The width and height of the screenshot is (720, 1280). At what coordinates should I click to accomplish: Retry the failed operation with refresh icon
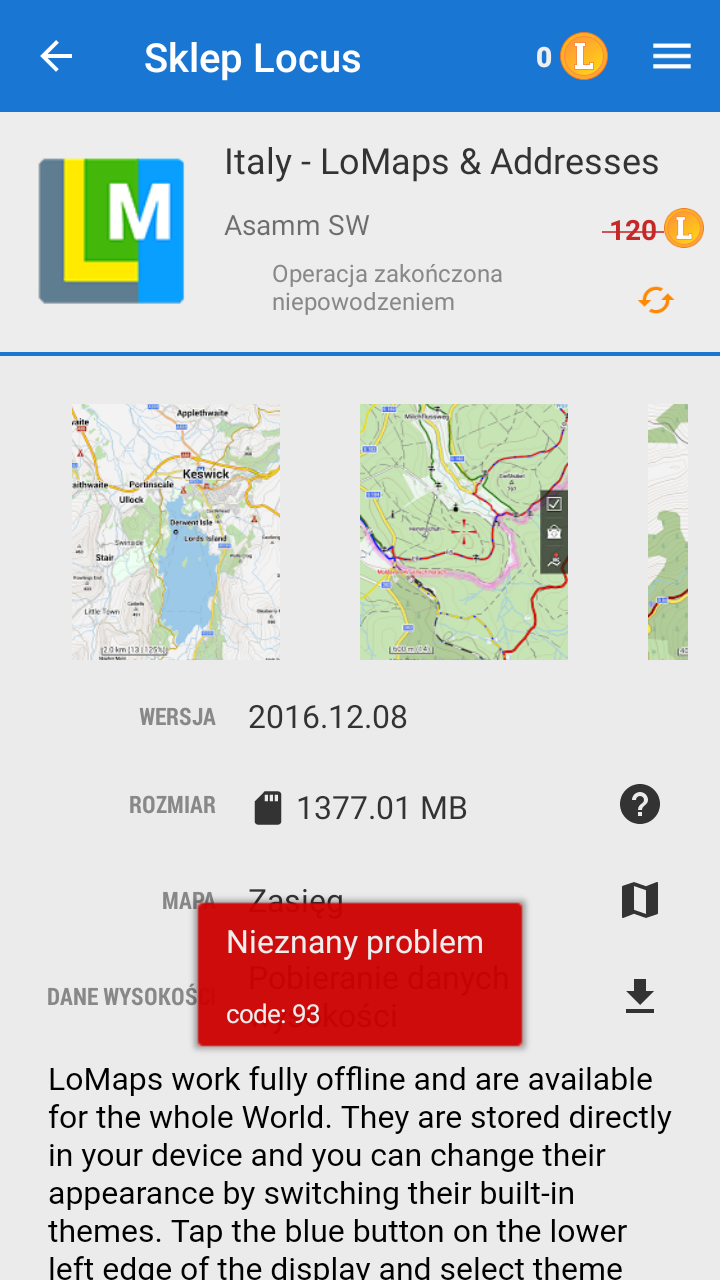tap(656, 299)
